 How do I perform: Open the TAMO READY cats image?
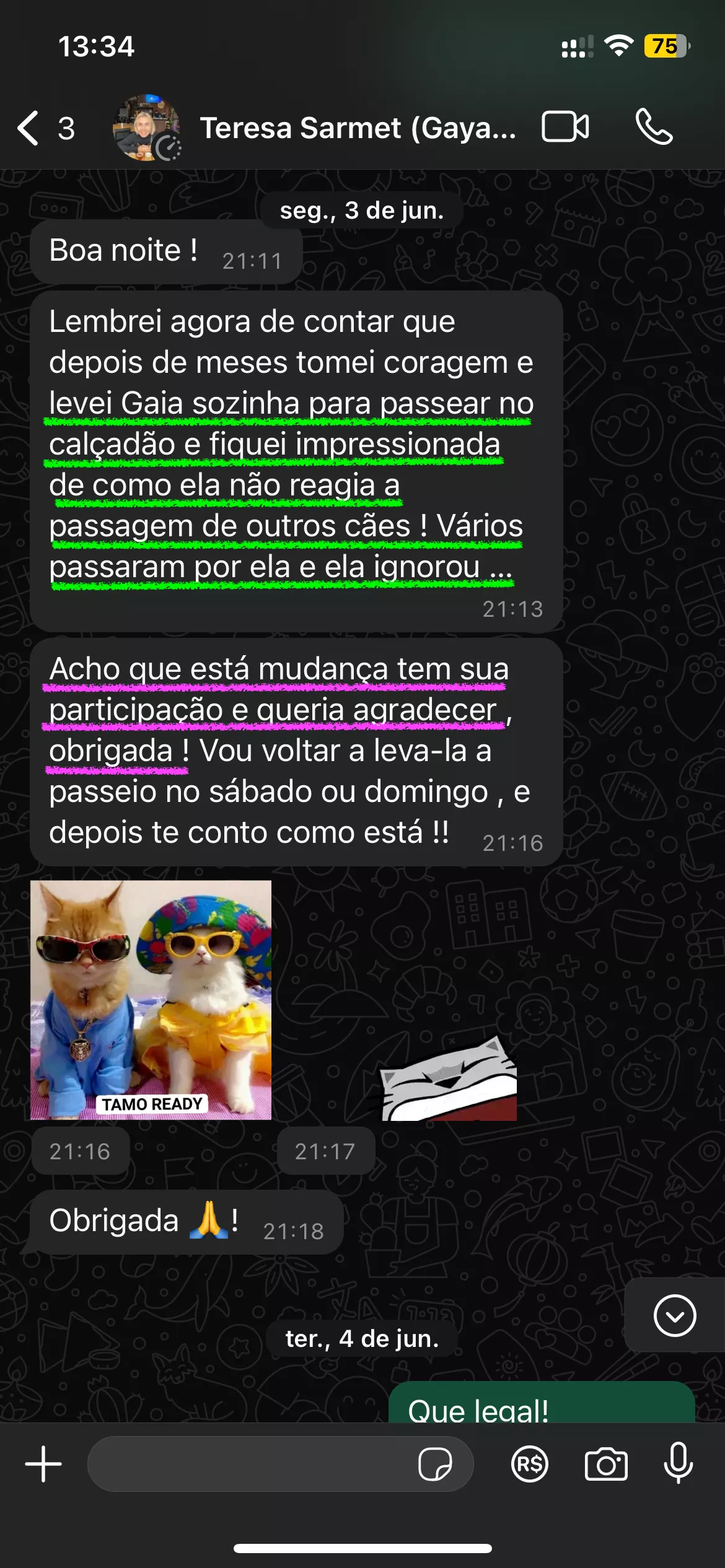point(151,1000)
